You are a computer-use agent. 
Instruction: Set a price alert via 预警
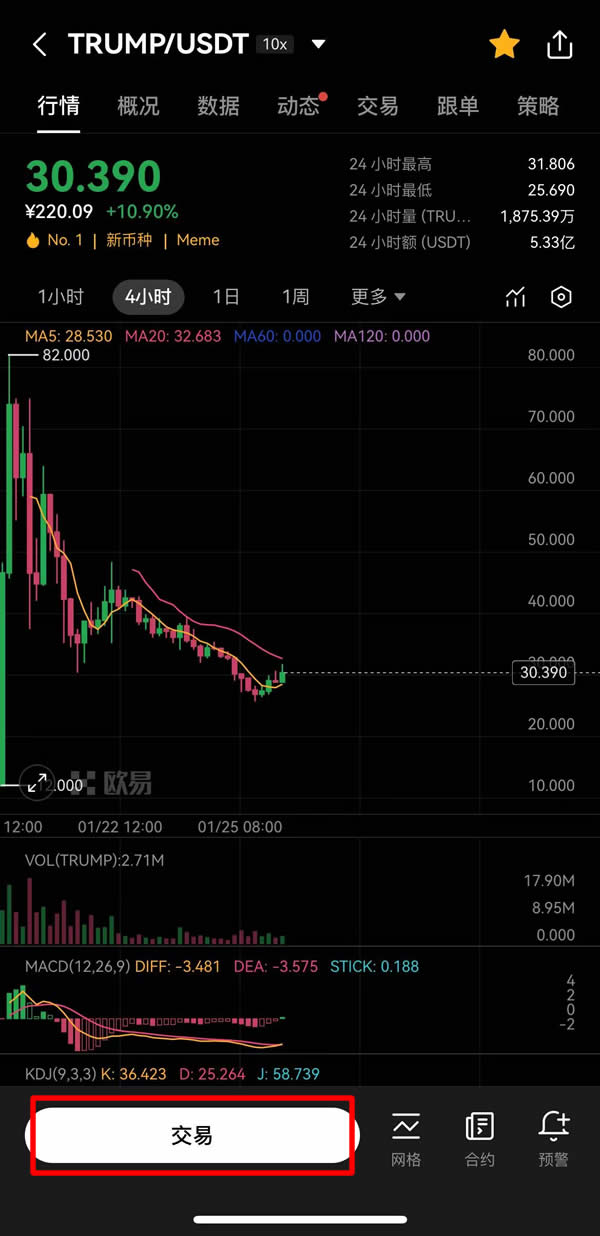click(553, 1140)
